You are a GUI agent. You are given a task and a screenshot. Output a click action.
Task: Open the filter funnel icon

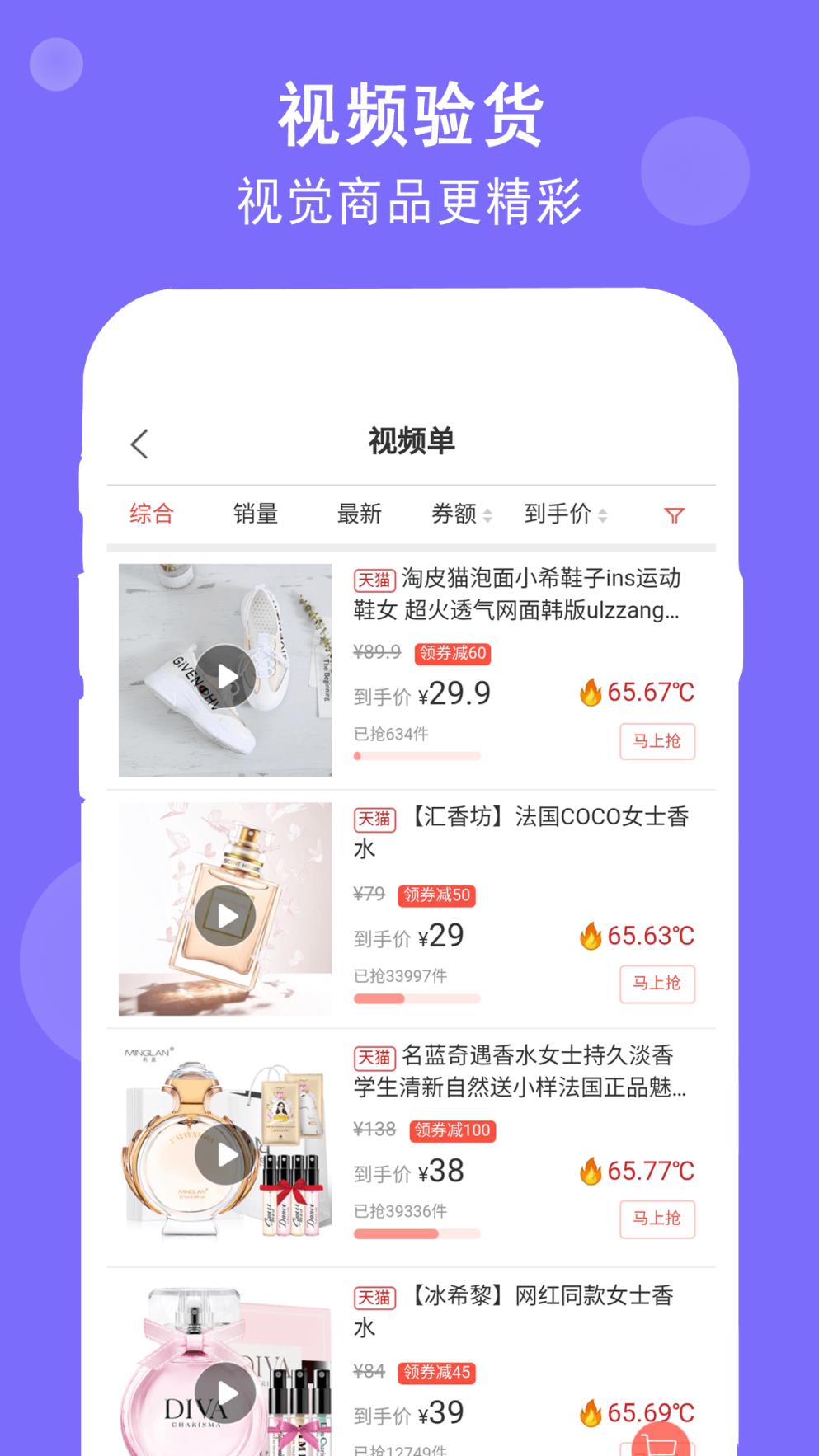tap(675, 514)
